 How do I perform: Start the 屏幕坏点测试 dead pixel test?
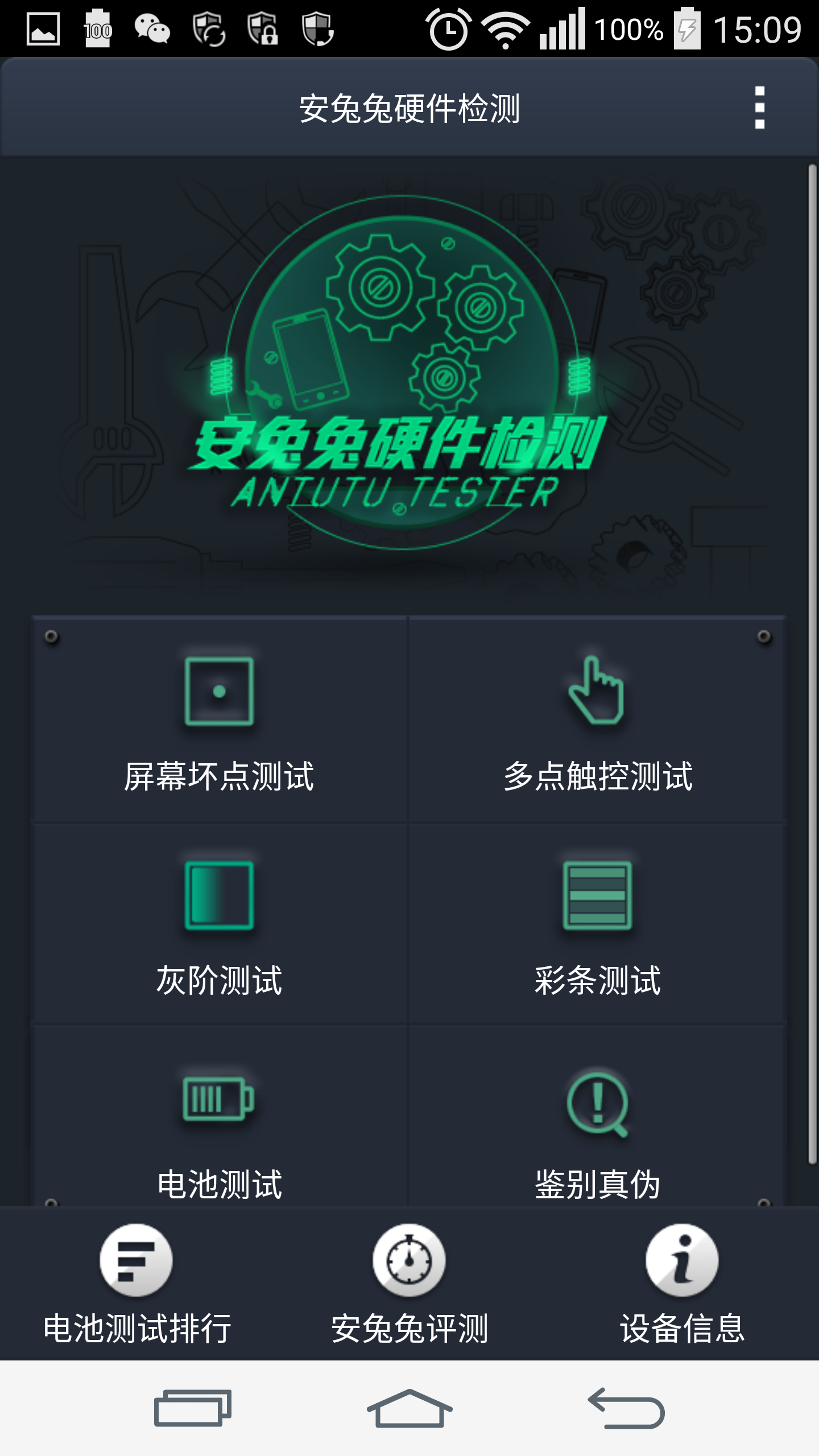coord(220,721)
